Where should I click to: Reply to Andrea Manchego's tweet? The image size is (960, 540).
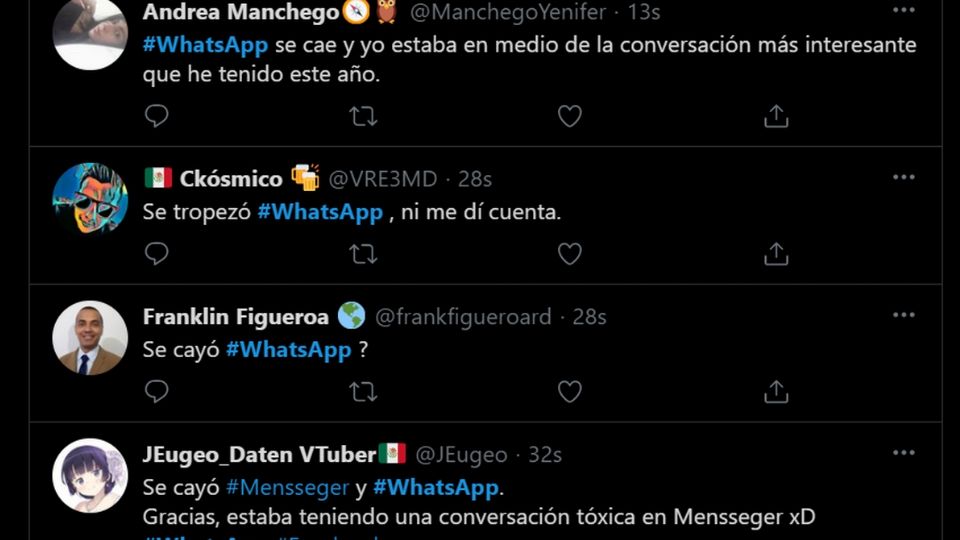click(x=157, y=116)
